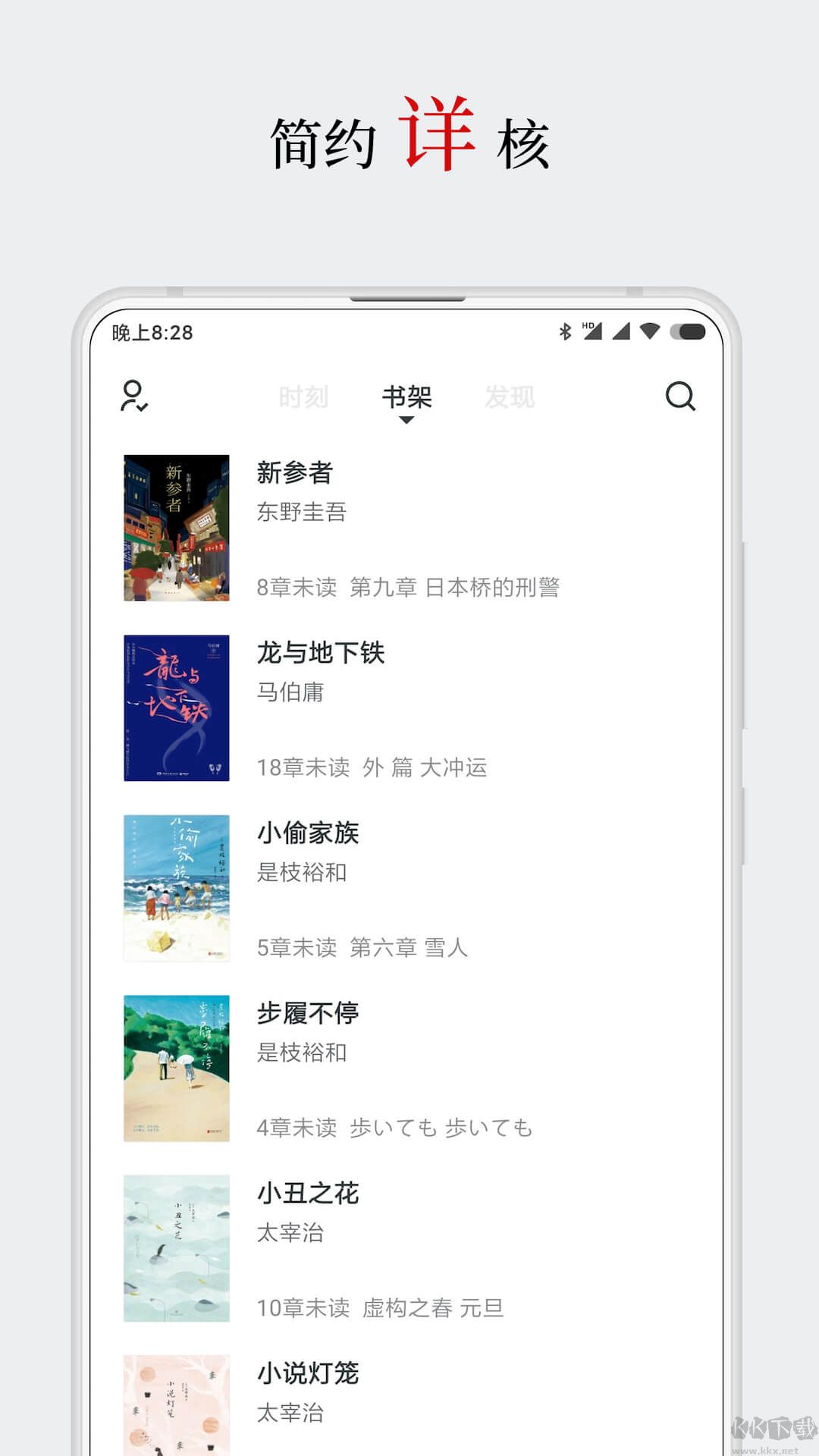
Task: Switch to the 时刻 tab
Action: coord(303,396)
